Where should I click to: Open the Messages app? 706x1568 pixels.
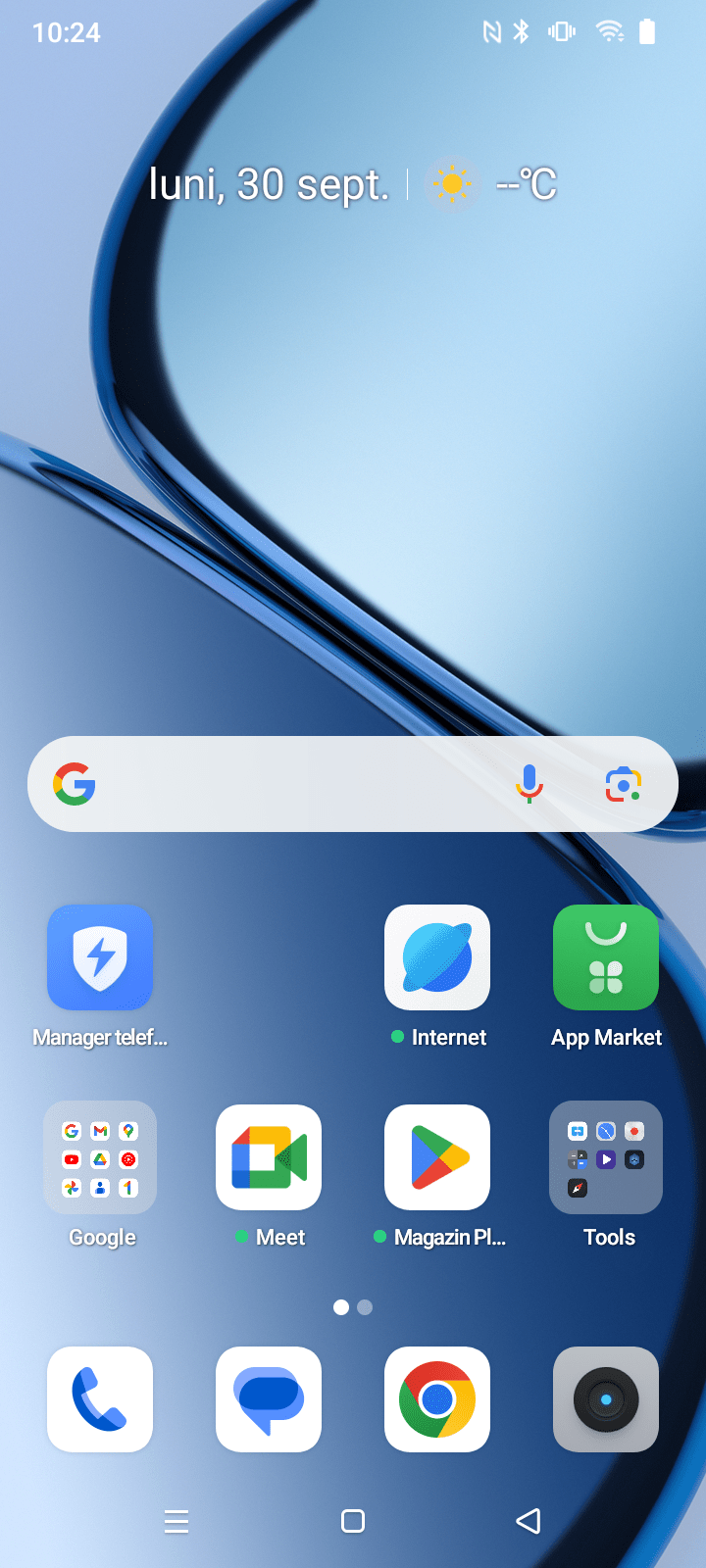tap(269, 1399)
